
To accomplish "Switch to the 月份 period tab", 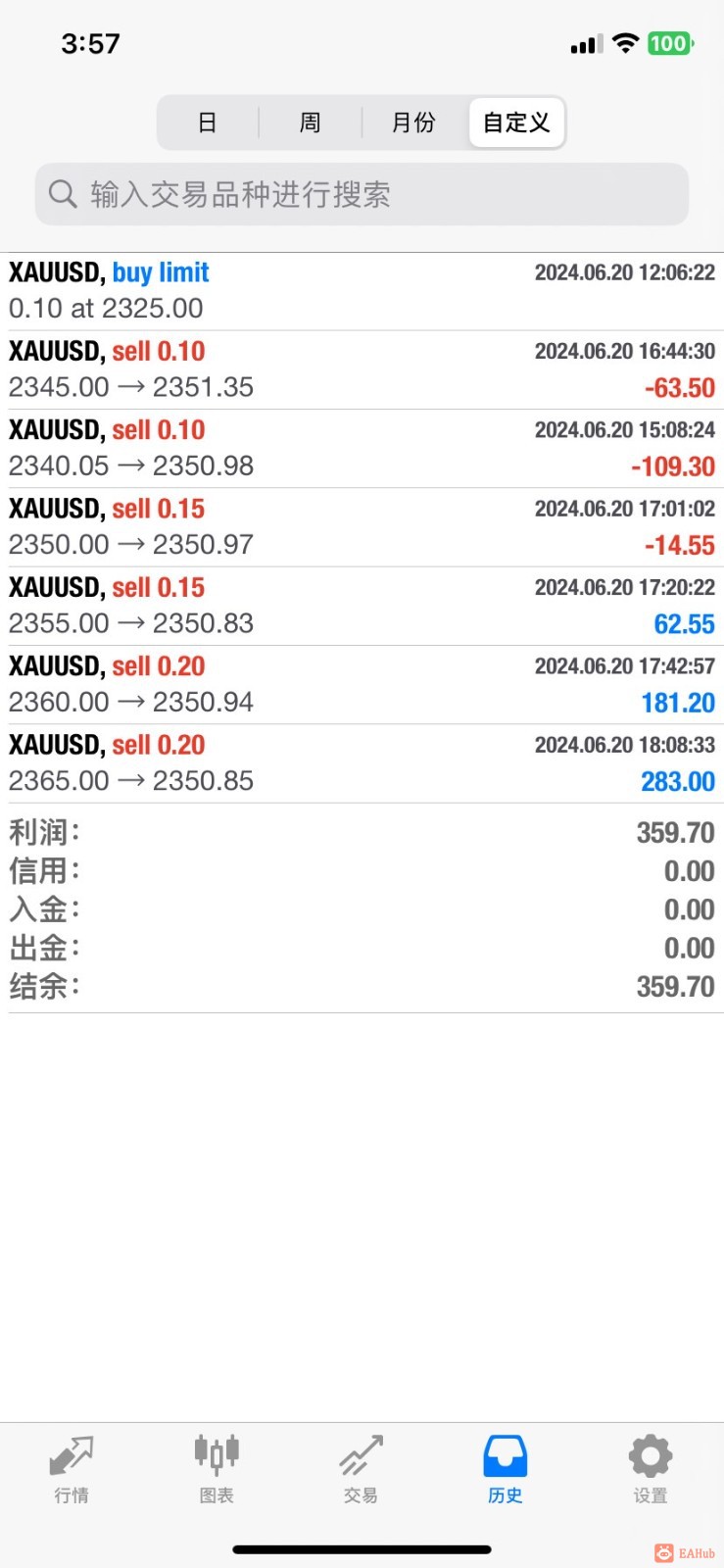I will coord(413,122).
